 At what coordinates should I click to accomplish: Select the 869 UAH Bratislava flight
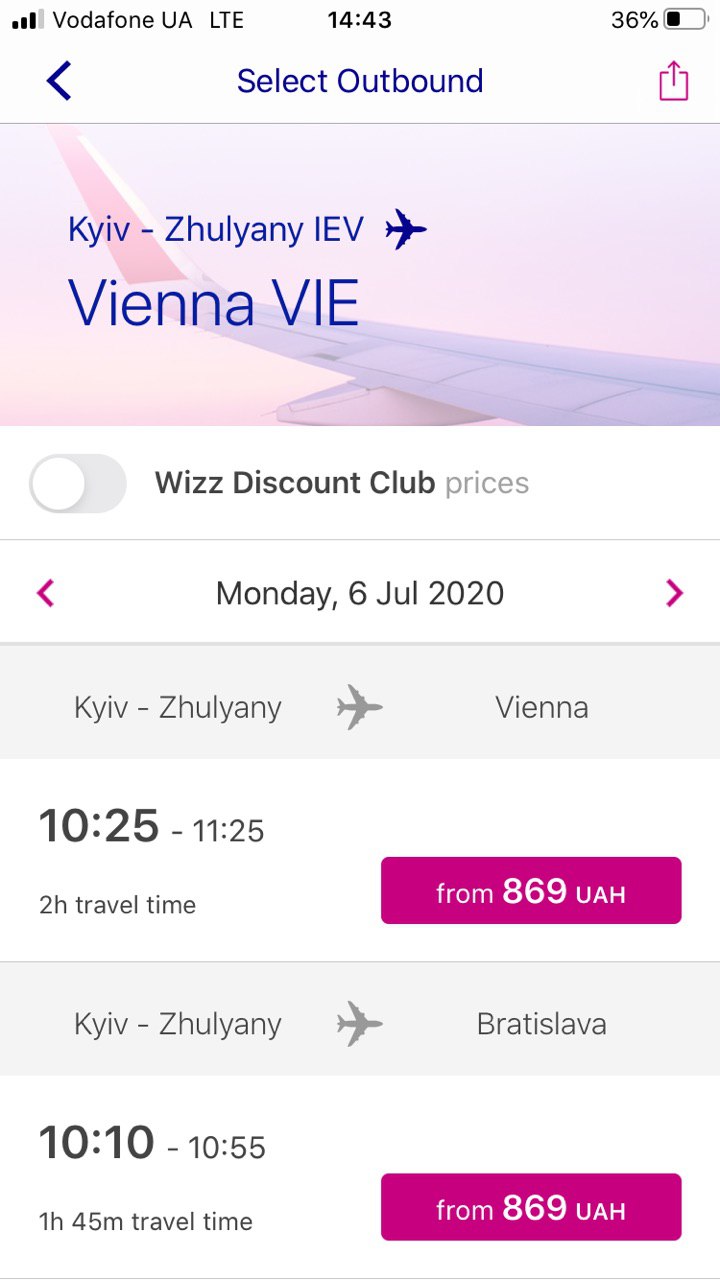coord(531,1208)
